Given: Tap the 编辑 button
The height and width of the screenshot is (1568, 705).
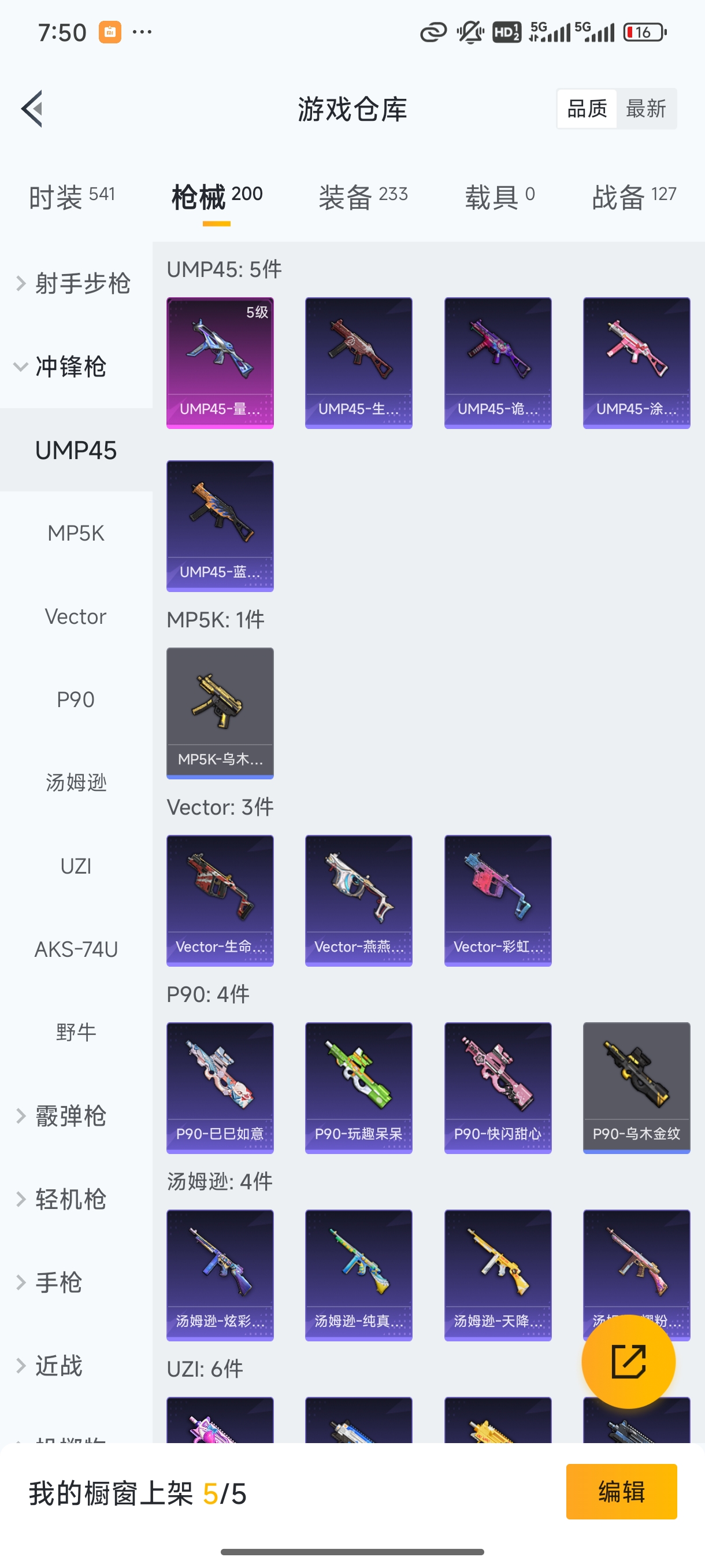Looking at the screenshot, I should click(621, 1491).
